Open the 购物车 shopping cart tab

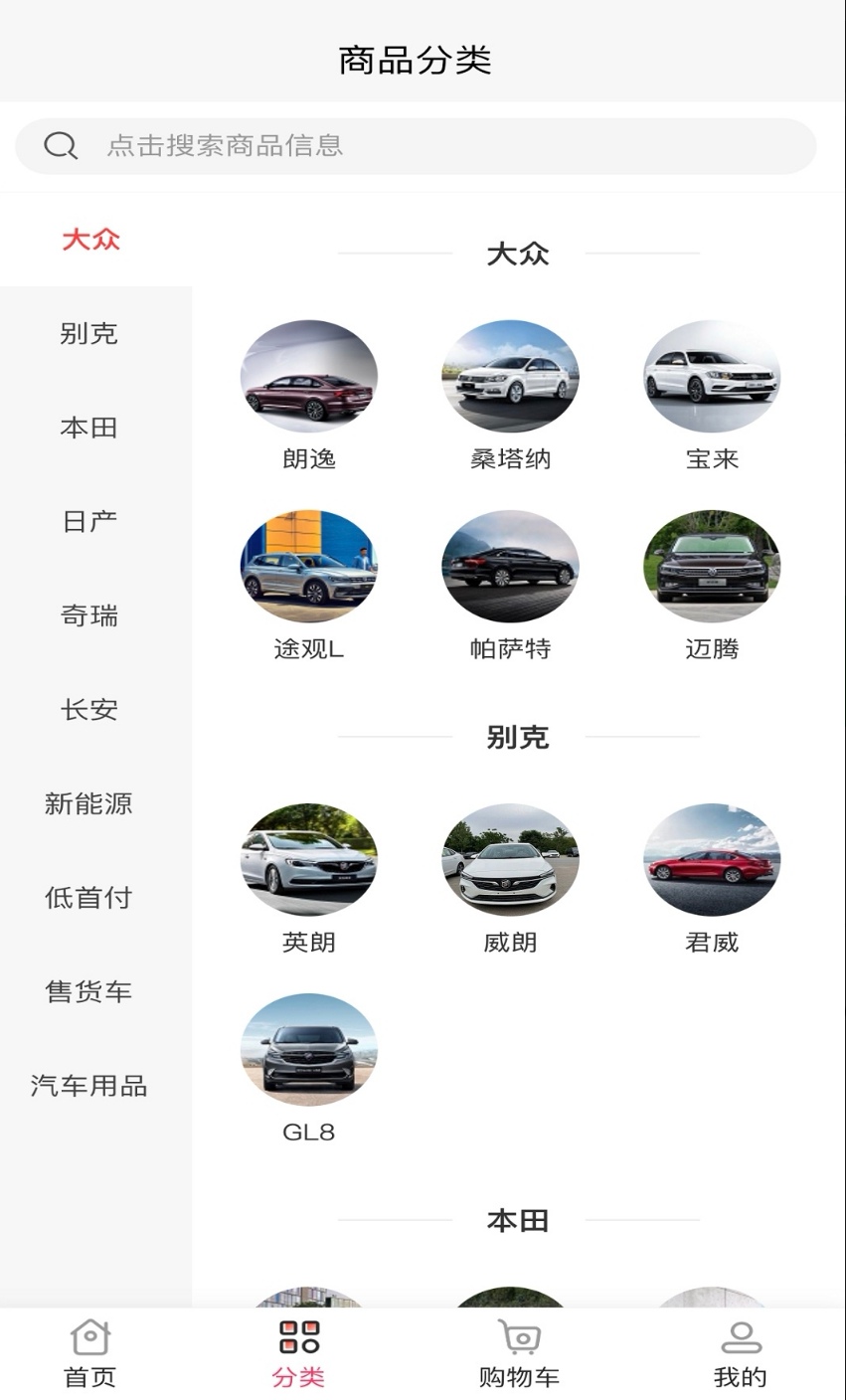click(x=519, y=1352)
